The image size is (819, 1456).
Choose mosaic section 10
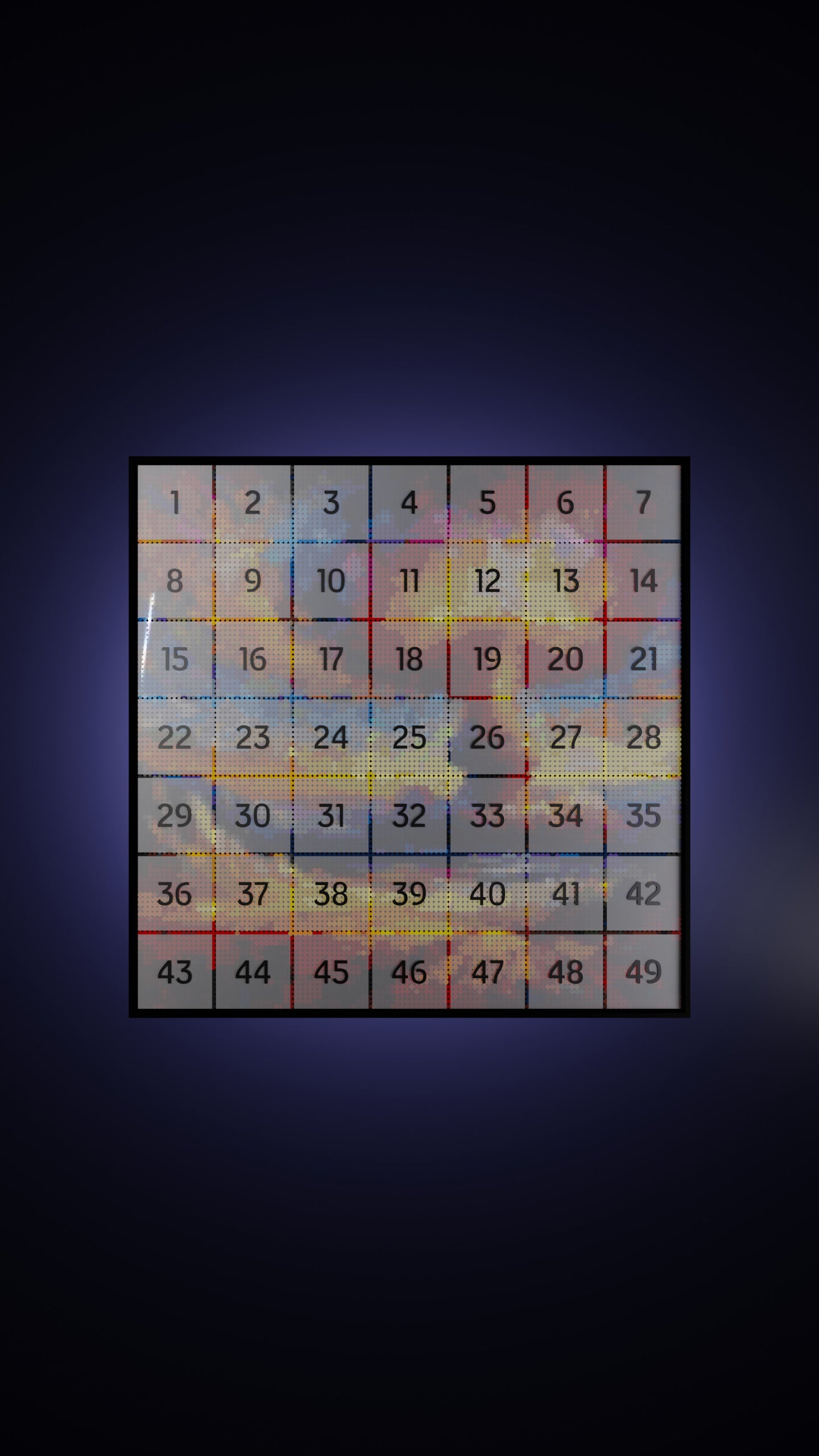pos(331,581)
